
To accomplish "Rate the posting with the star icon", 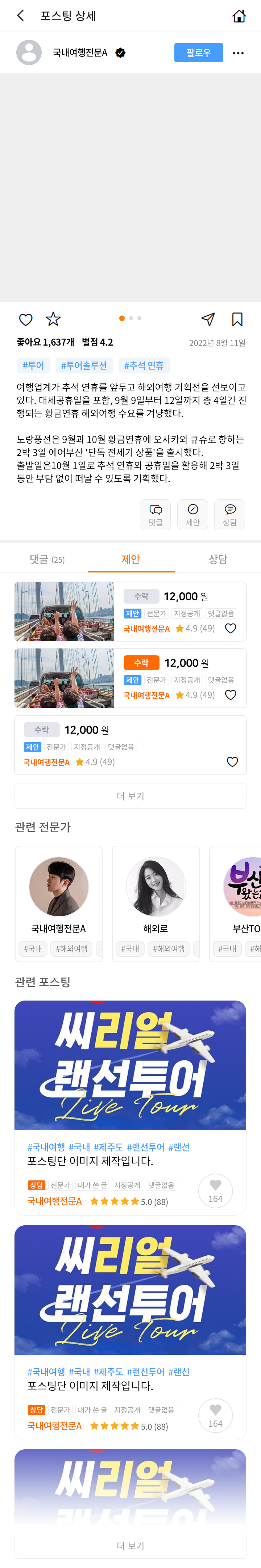I will [54, 319].
